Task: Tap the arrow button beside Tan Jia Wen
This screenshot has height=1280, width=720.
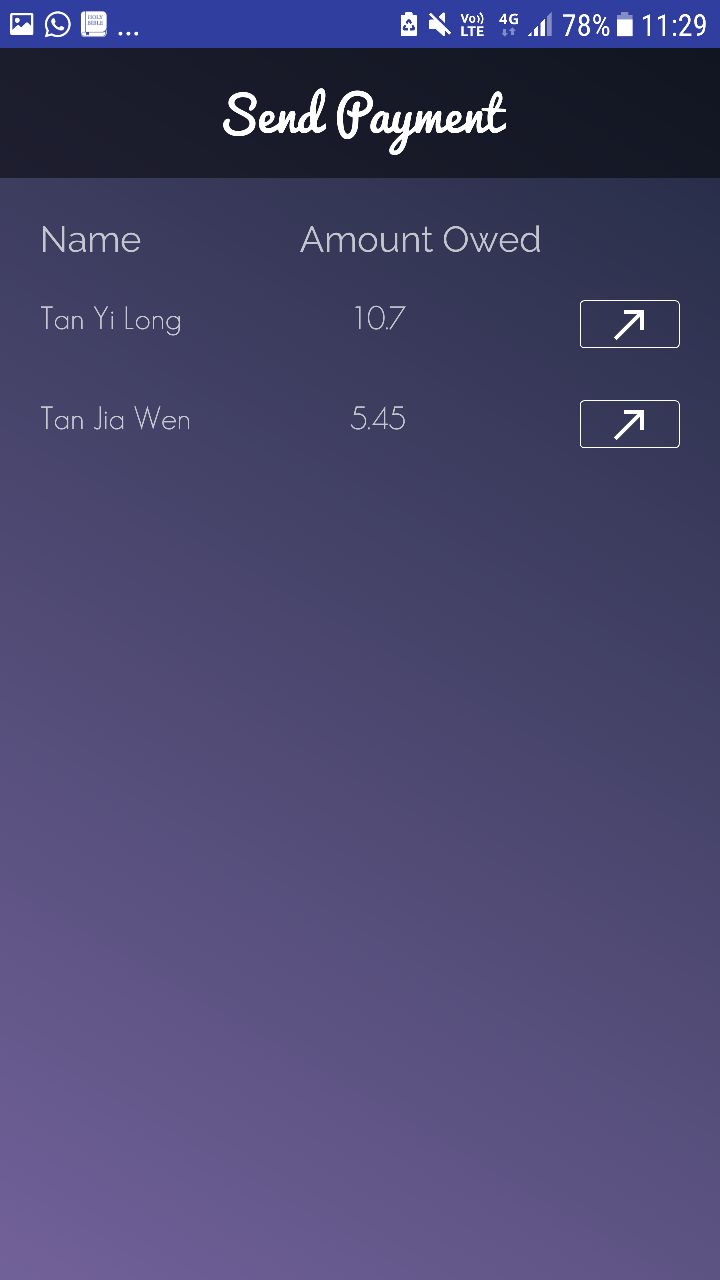Action: [x=629, y=424]
